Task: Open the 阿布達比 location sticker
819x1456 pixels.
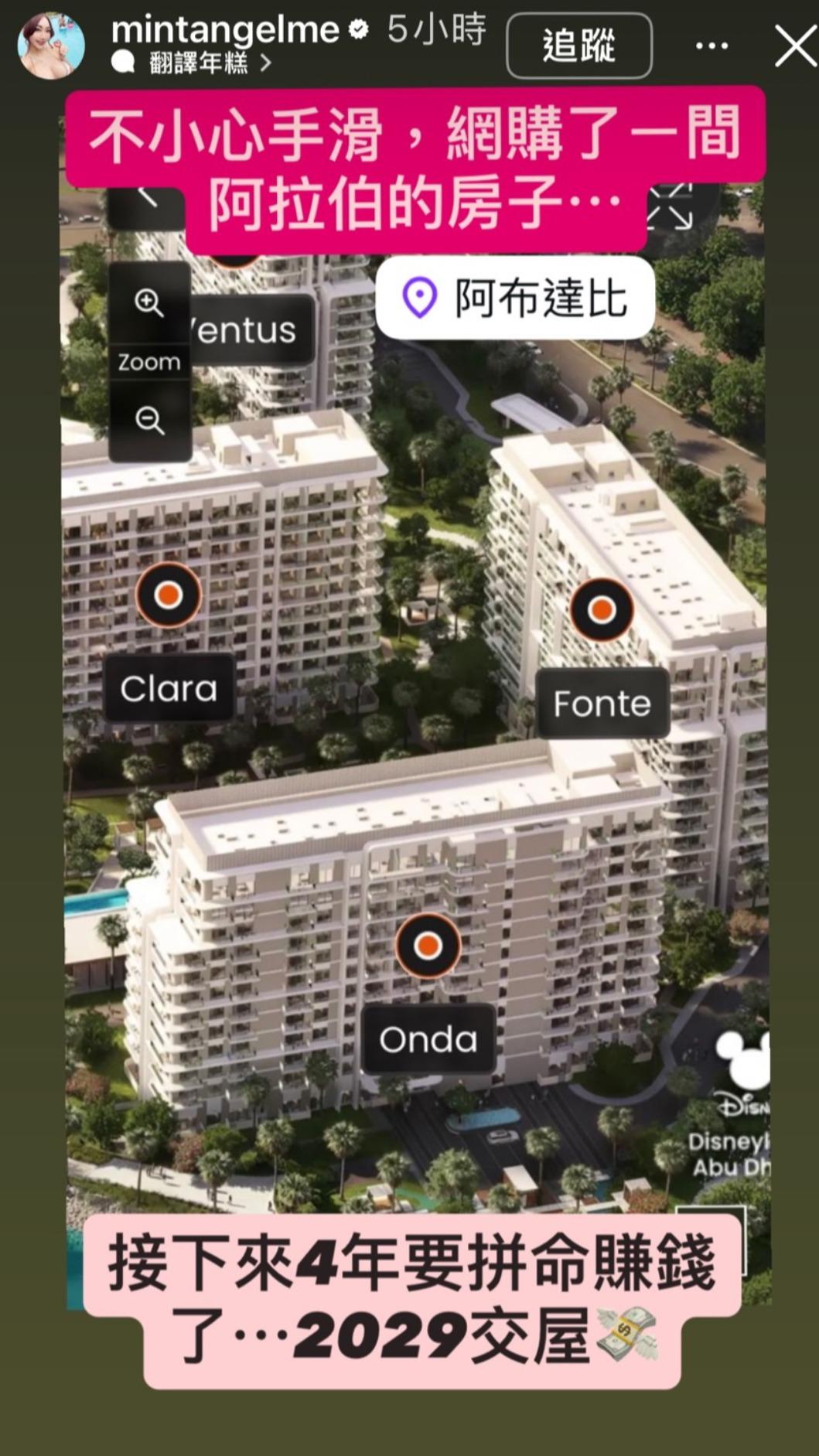Action: 515,297
